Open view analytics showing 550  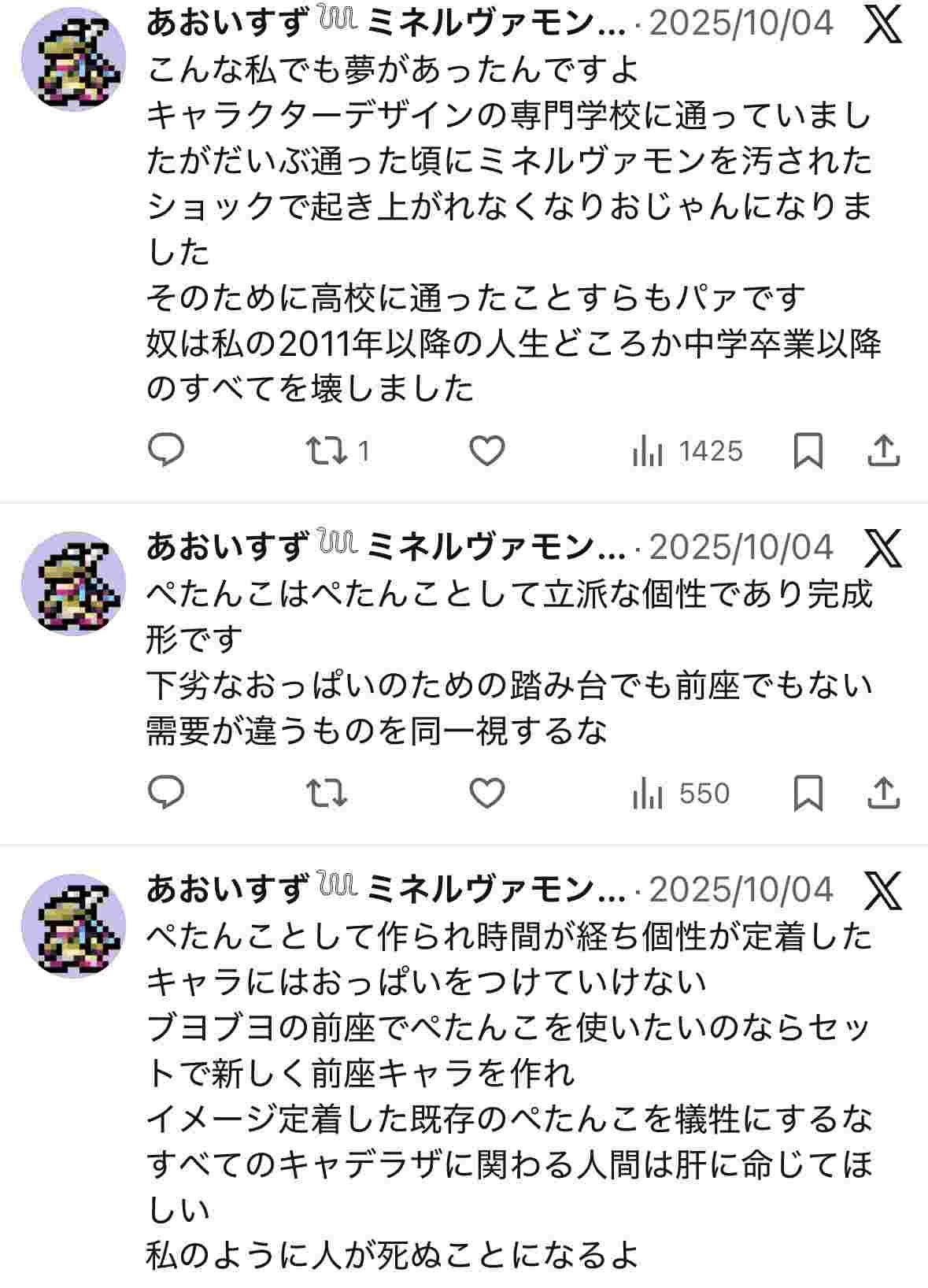pyautogui.click(x=681, y=794)
